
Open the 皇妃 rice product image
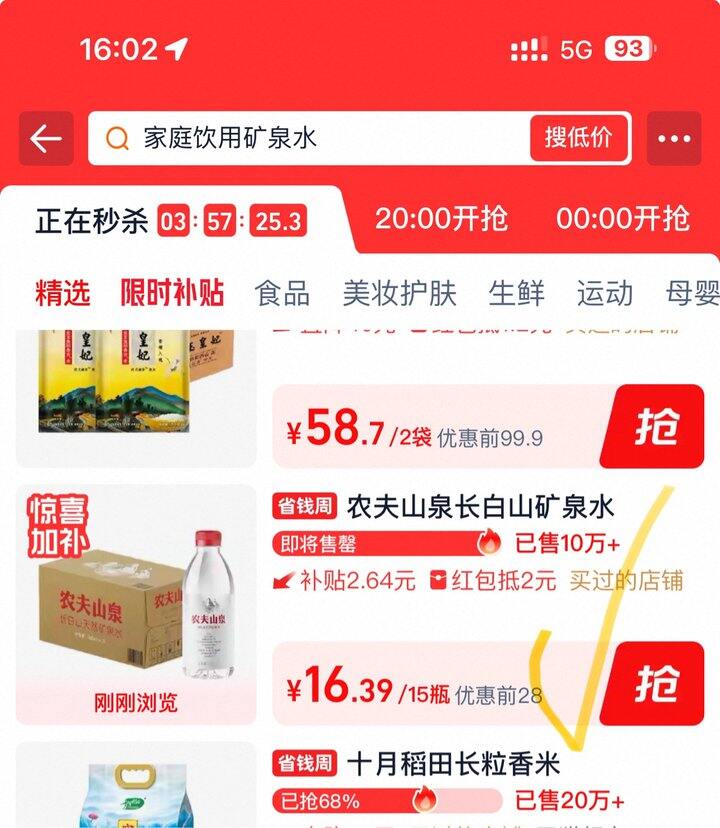136,395
